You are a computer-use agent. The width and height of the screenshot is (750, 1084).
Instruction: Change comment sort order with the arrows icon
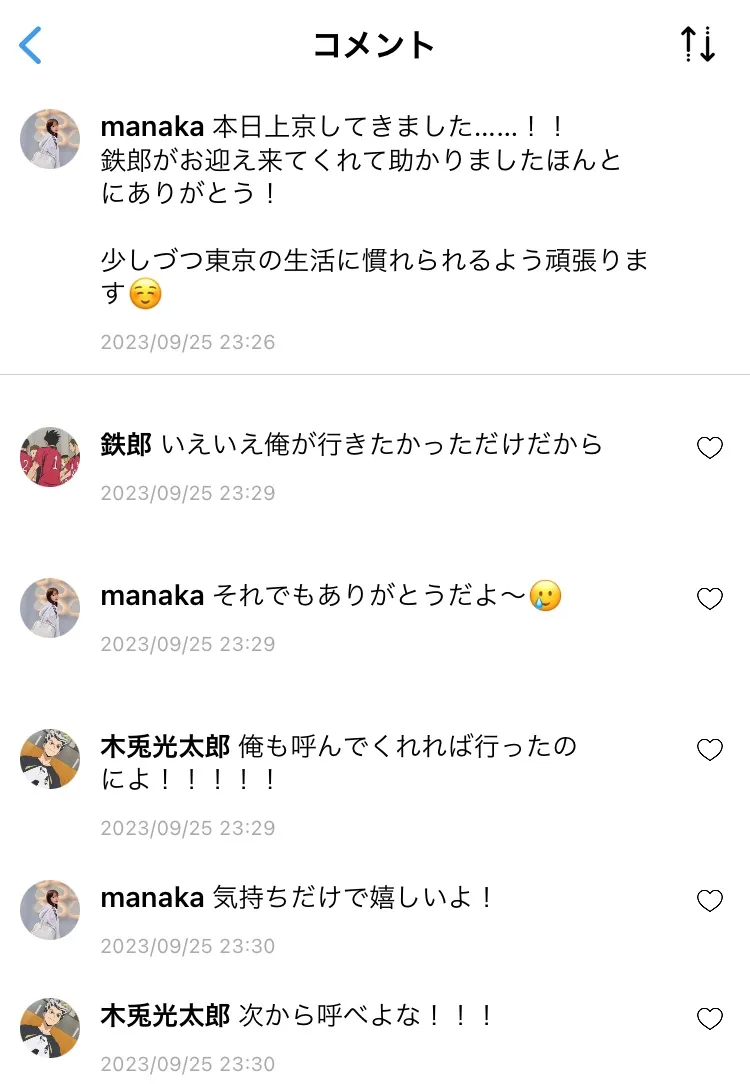tap(698, 45)
